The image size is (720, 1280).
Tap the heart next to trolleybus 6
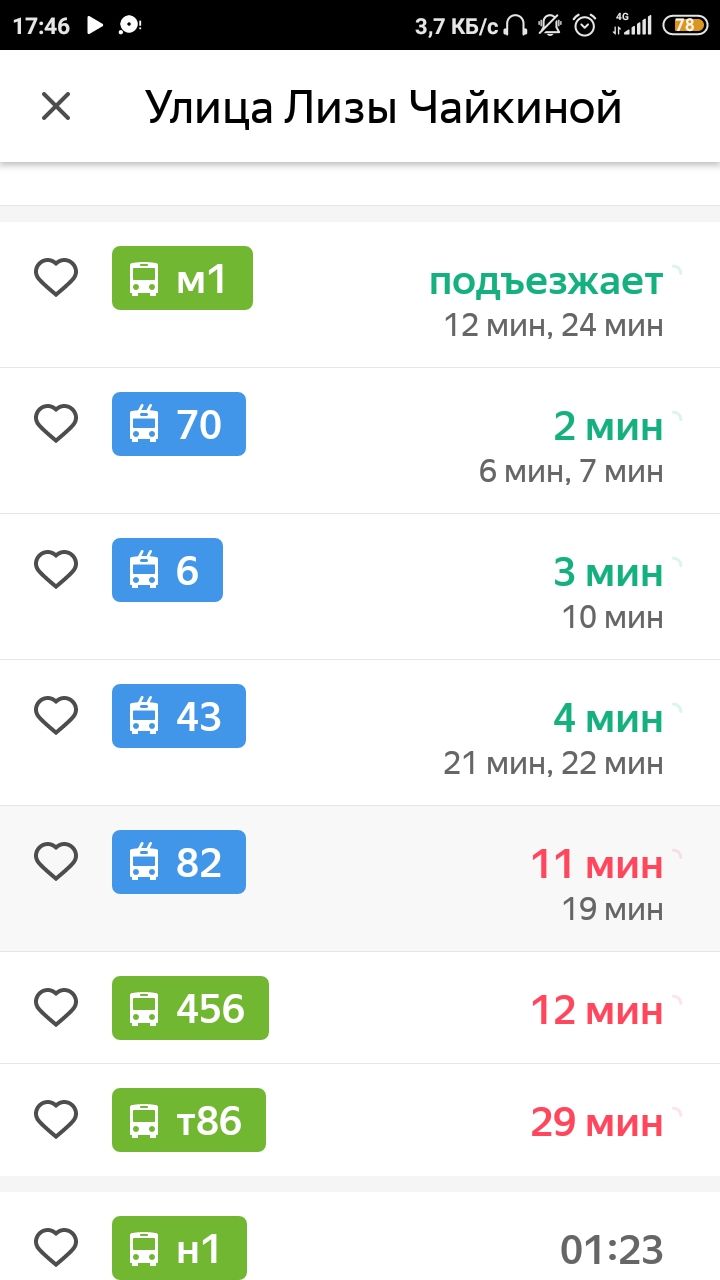[56, 569]
